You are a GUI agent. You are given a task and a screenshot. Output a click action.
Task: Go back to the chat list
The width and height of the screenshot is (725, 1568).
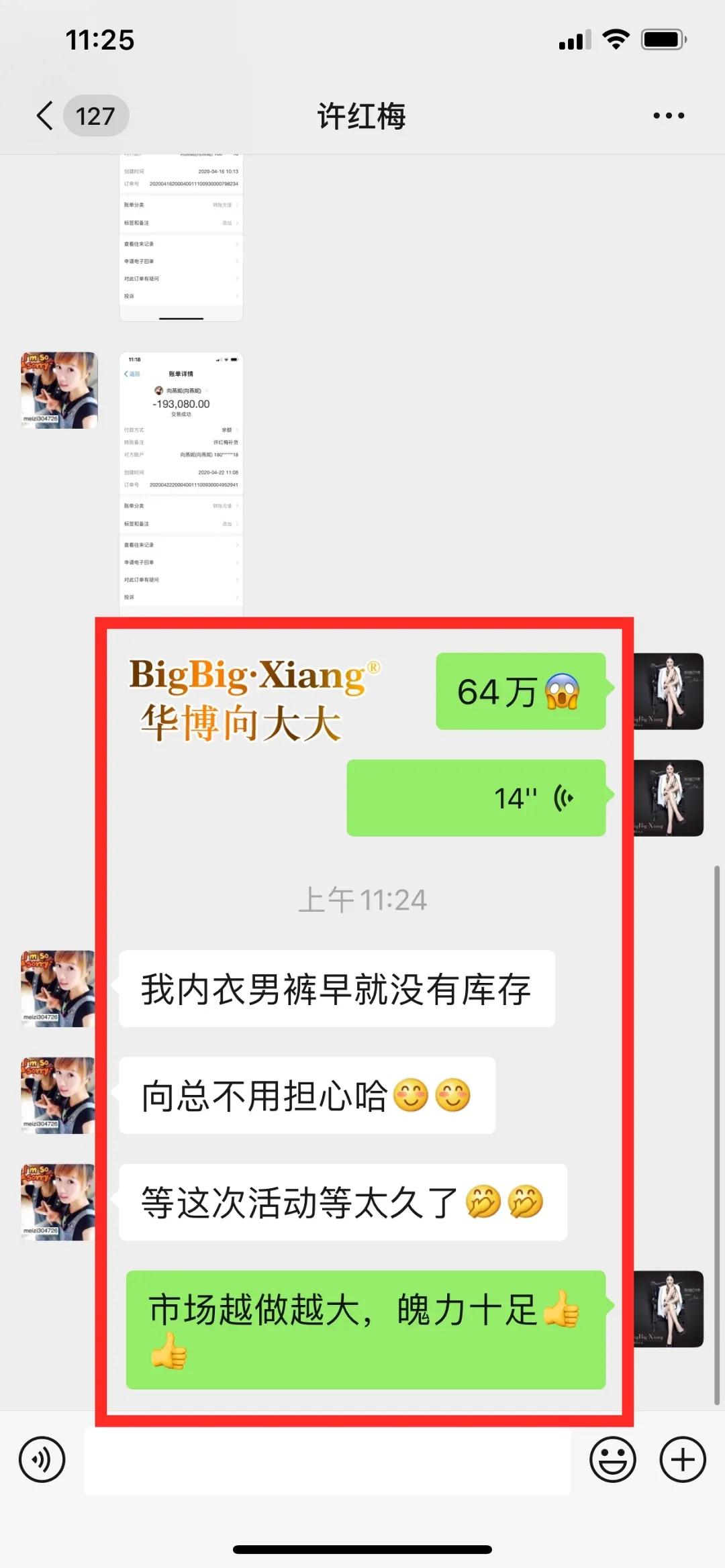pyautogui.click(x=46, y=115)
